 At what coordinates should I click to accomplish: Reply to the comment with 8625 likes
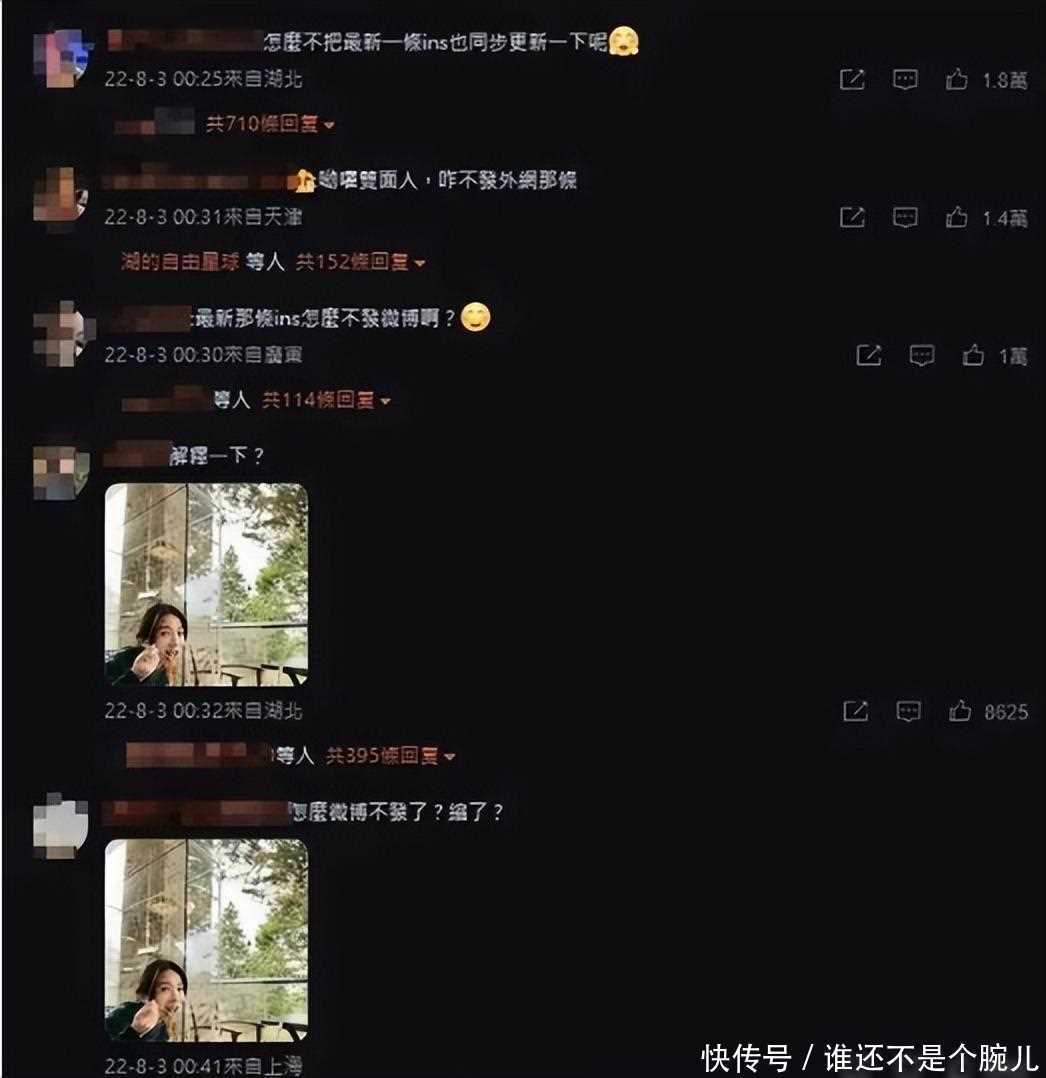tap(908, 711)
